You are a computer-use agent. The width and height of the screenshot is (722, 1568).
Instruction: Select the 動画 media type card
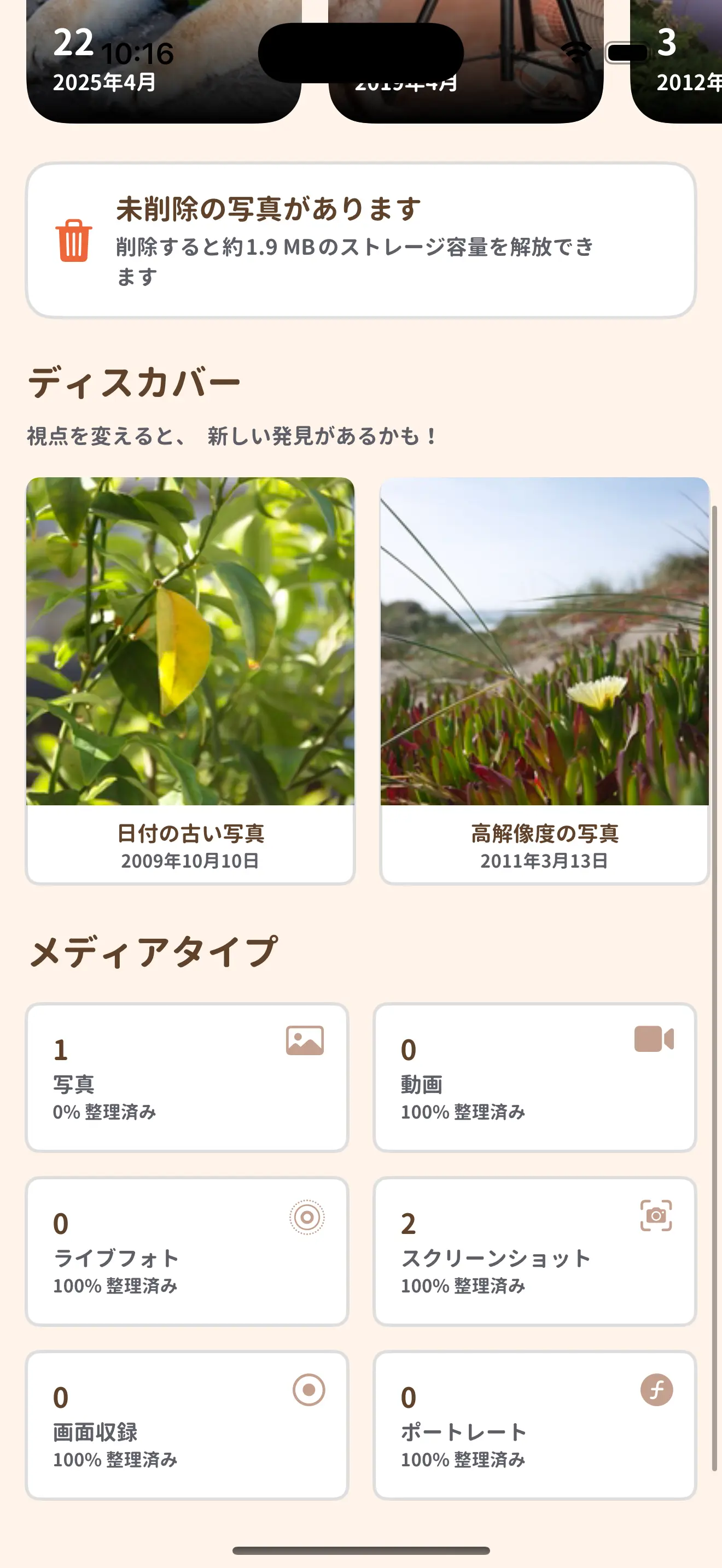tap(534, 1077)
